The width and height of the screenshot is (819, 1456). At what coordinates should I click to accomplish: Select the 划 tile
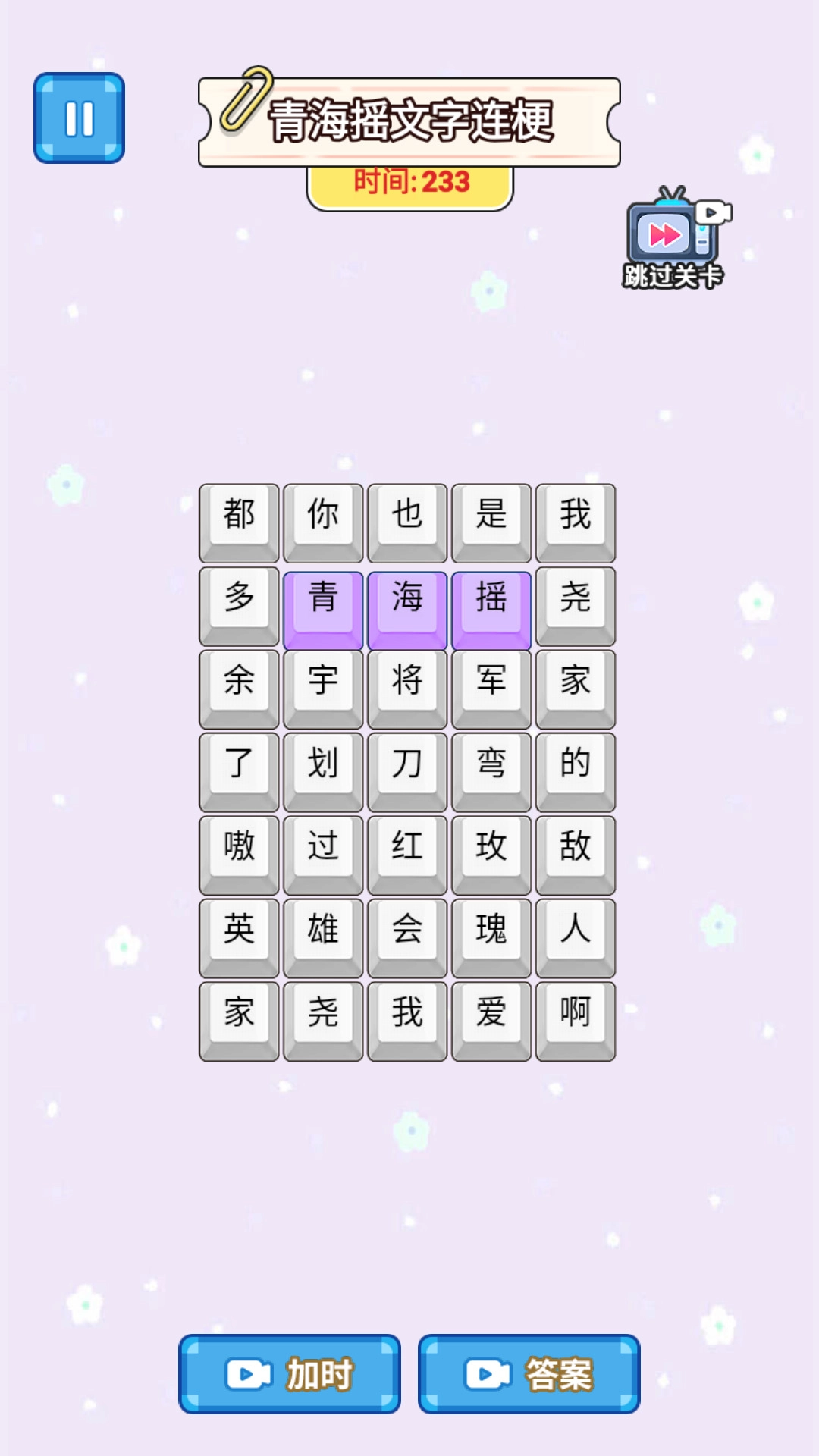(323, 767)
